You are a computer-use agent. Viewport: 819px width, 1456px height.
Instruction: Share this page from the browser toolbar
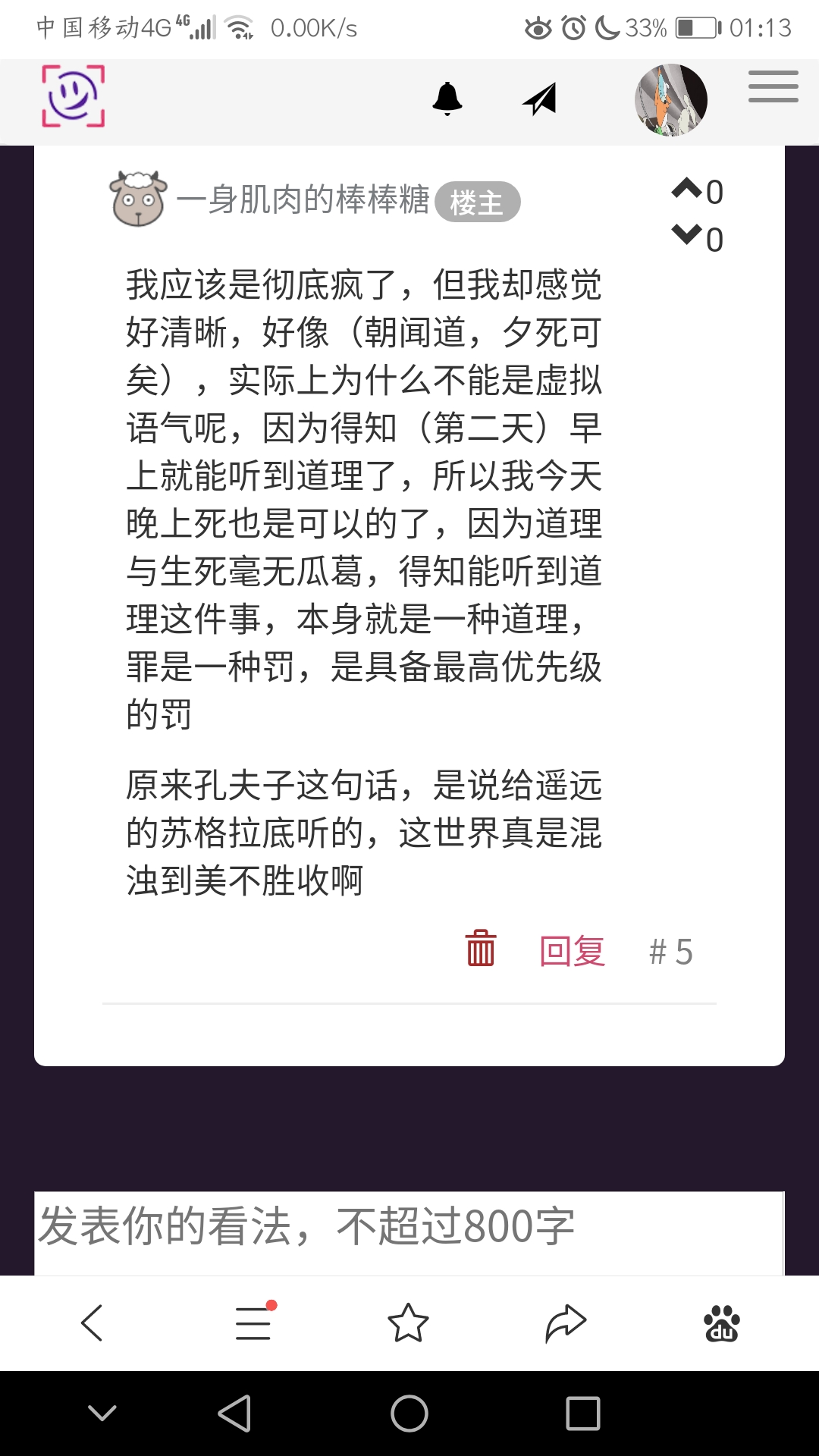pyautogui.click(x=566, y=1323)
